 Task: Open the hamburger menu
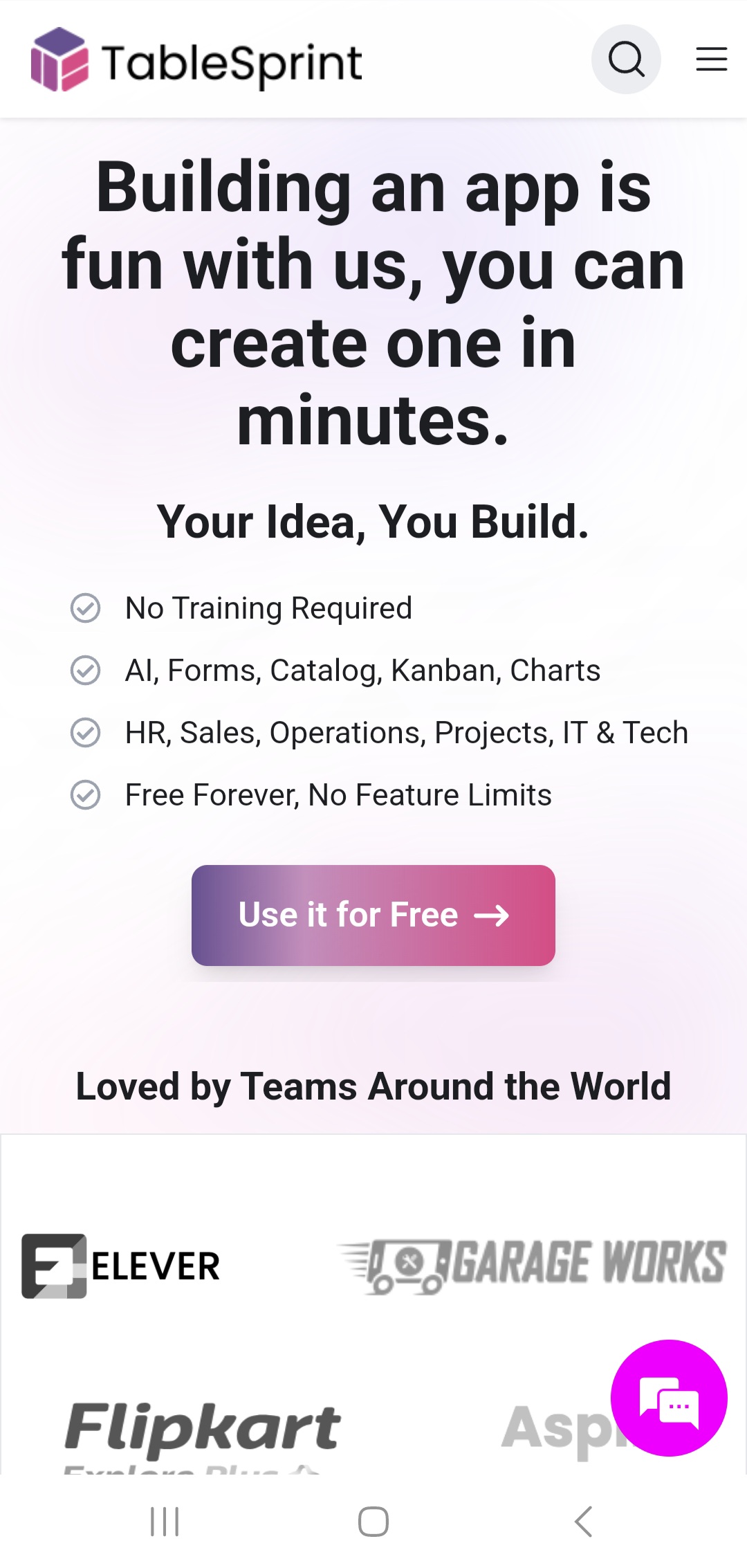(x=711, y=60)
